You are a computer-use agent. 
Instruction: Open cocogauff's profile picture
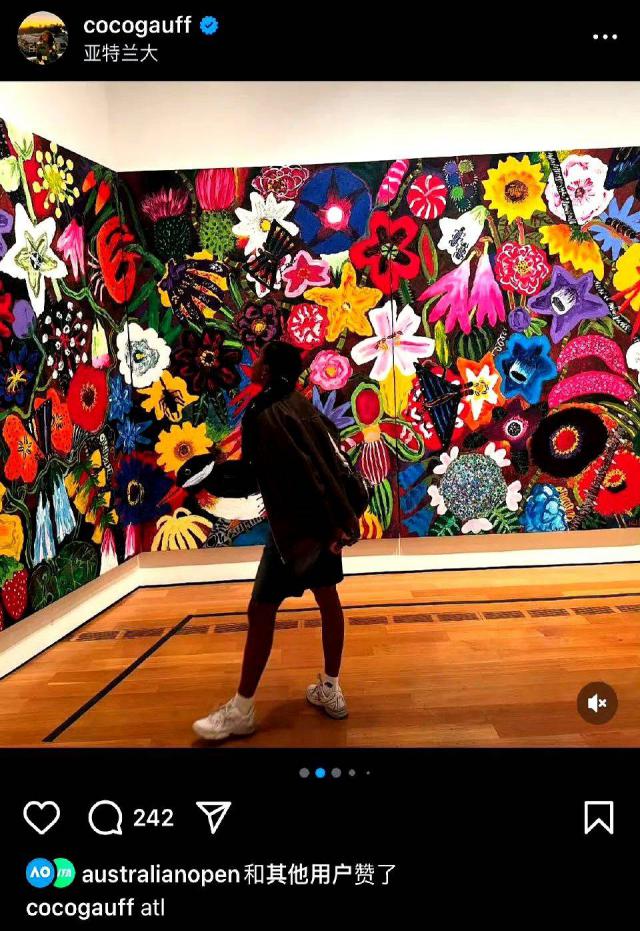42,38
